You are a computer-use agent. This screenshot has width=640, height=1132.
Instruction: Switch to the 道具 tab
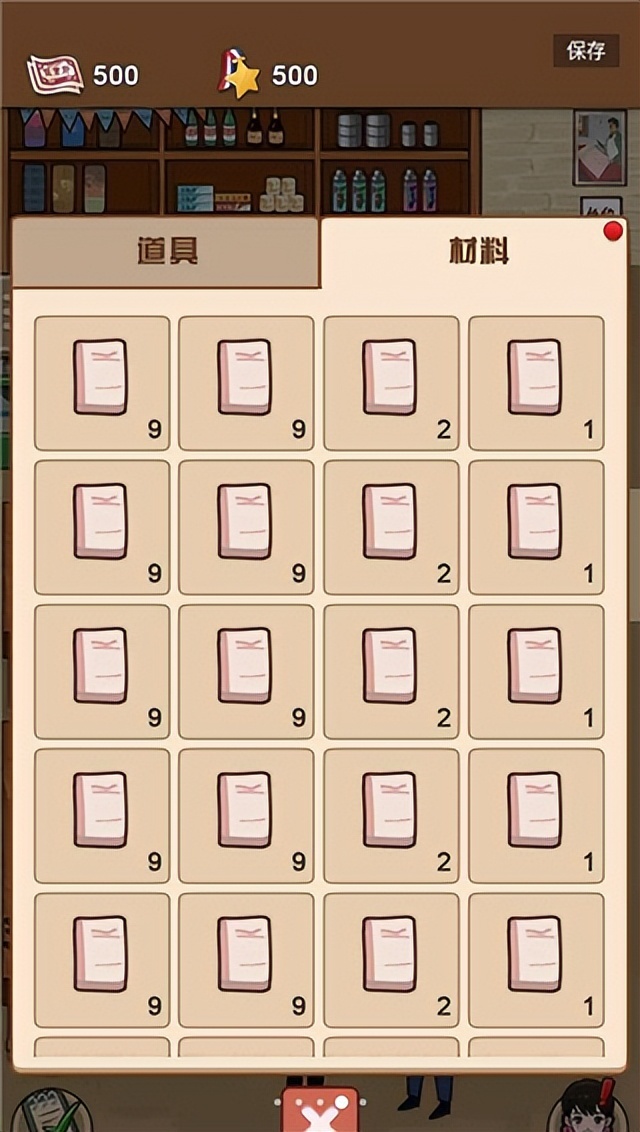[165, 251]
